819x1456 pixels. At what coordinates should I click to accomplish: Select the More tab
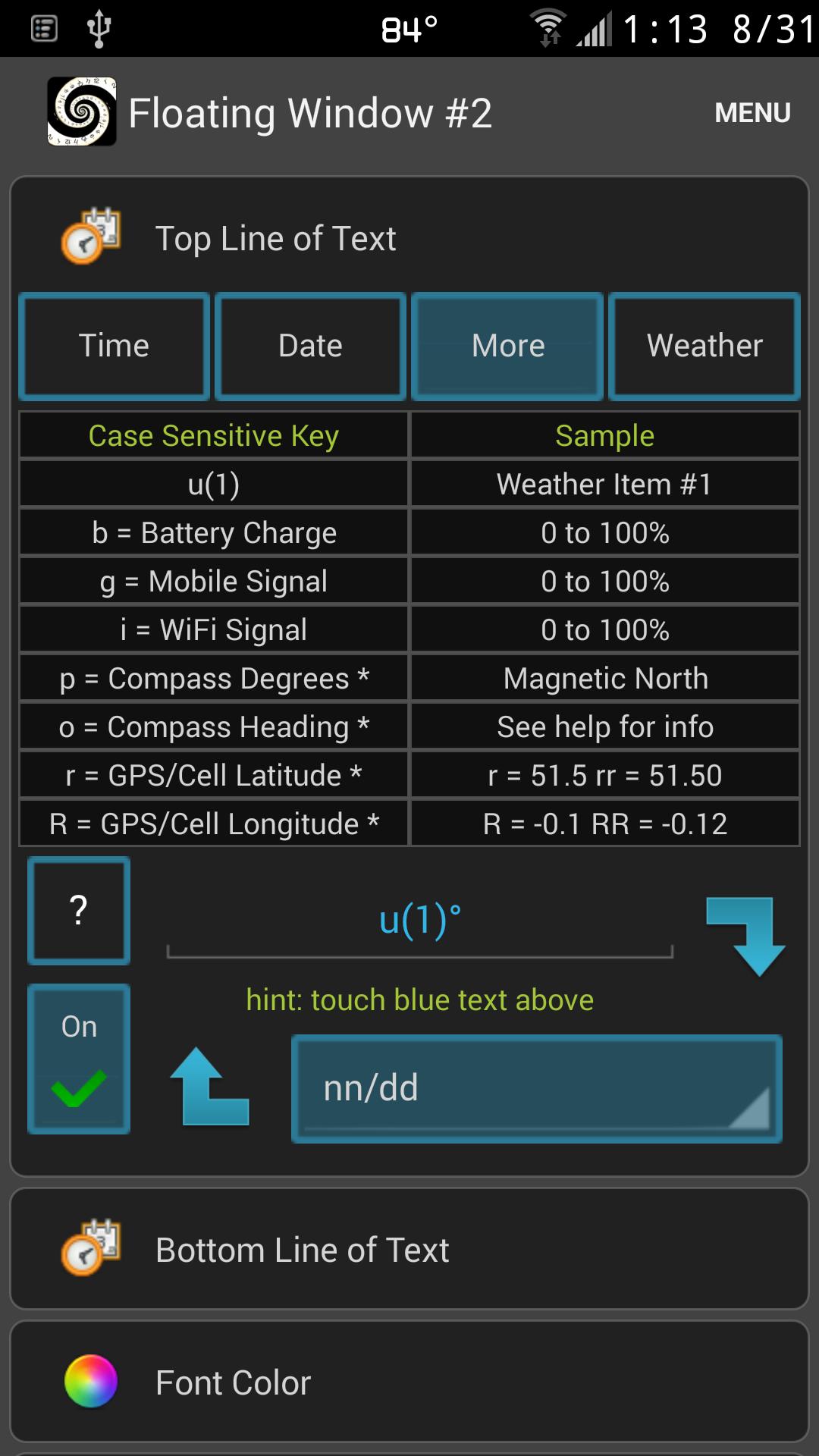click(507, 346)
